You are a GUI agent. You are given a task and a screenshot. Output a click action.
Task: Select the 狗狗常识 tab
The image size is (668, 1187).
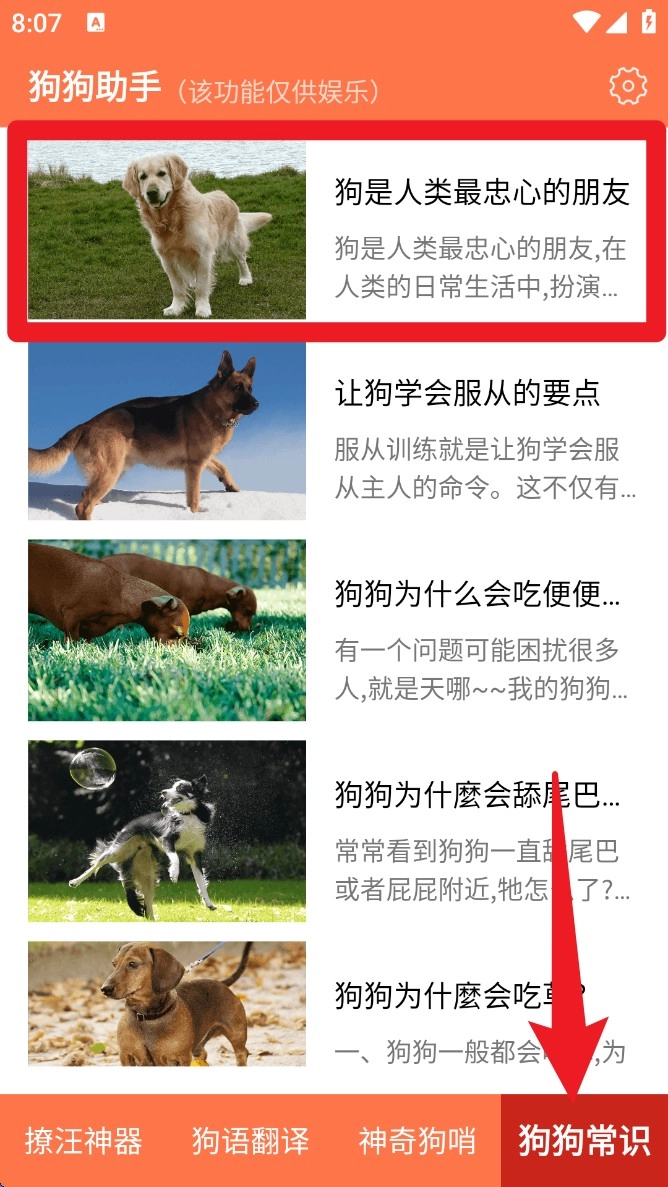click(x=584, y=1141)
